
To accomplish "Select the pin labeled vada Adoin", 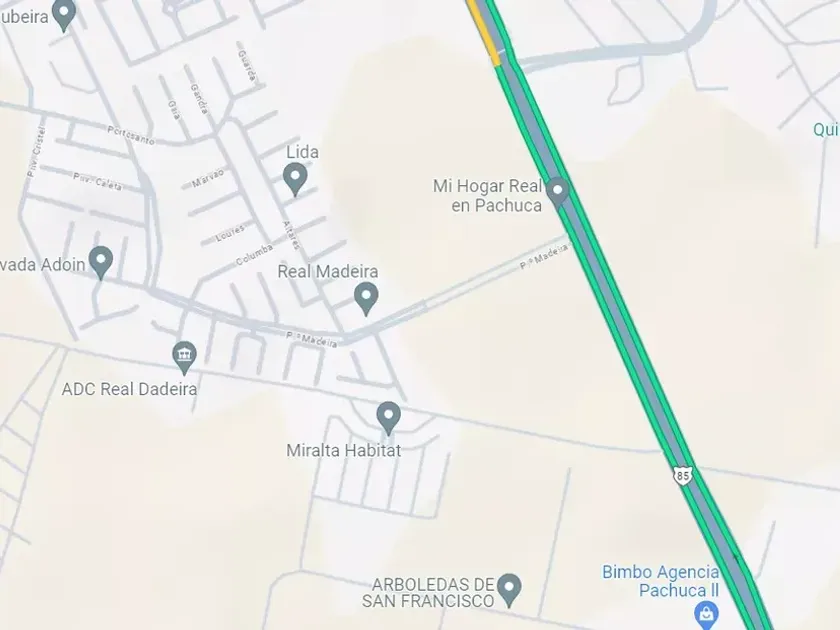I will click(x=101, y=262).
